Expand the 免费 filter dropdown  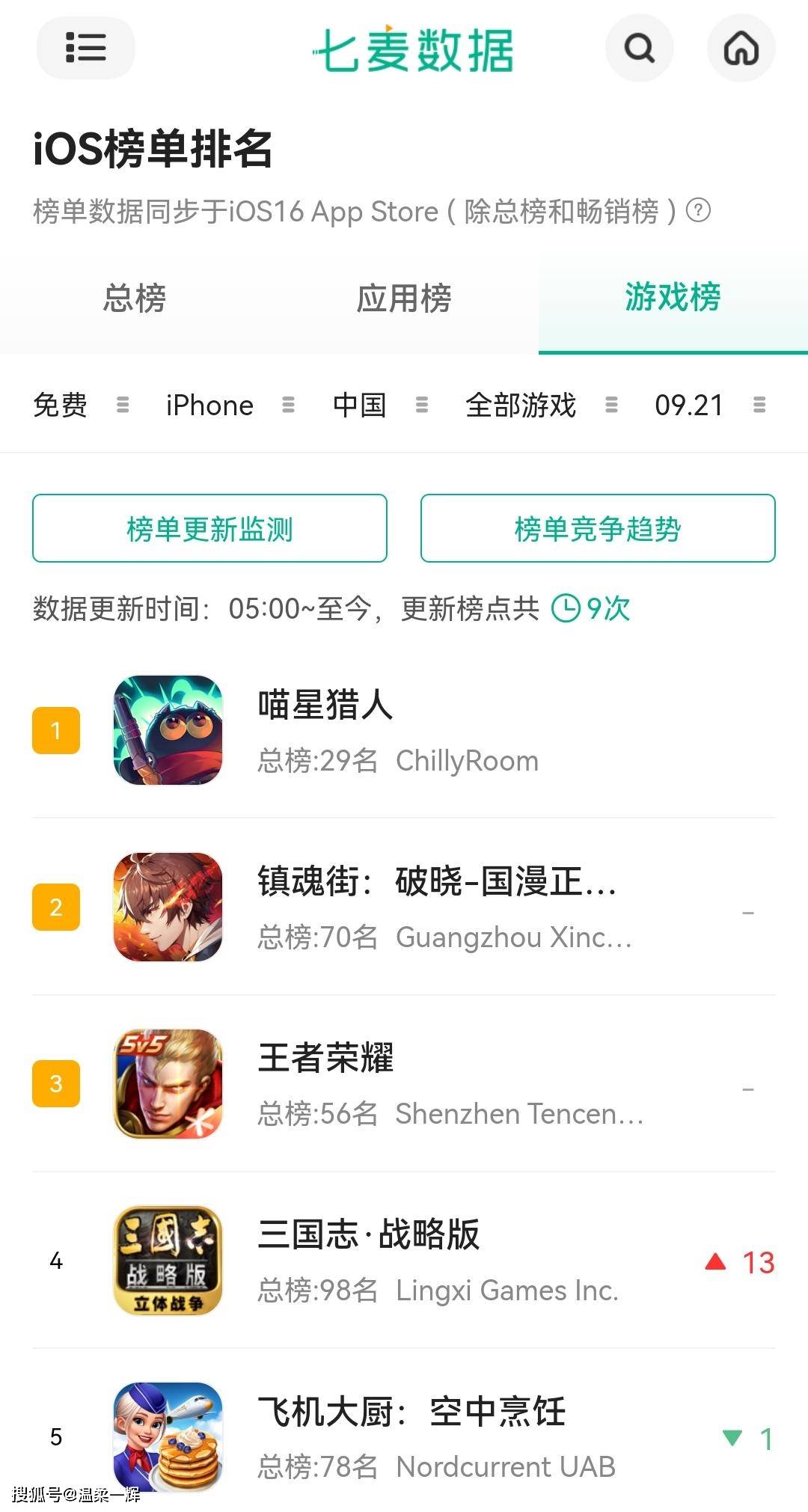[x=80, y=405]
